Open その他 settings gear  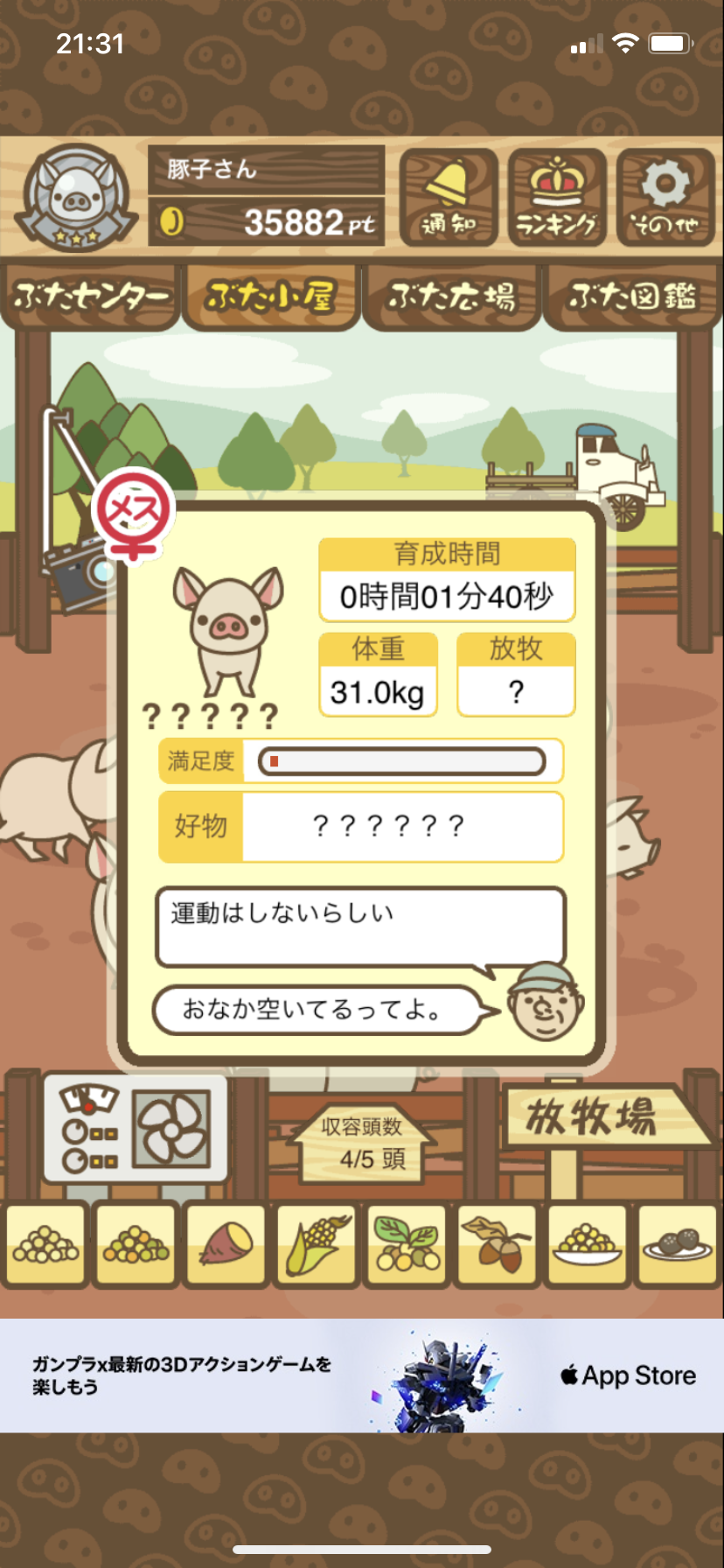[x=665, y=198]
